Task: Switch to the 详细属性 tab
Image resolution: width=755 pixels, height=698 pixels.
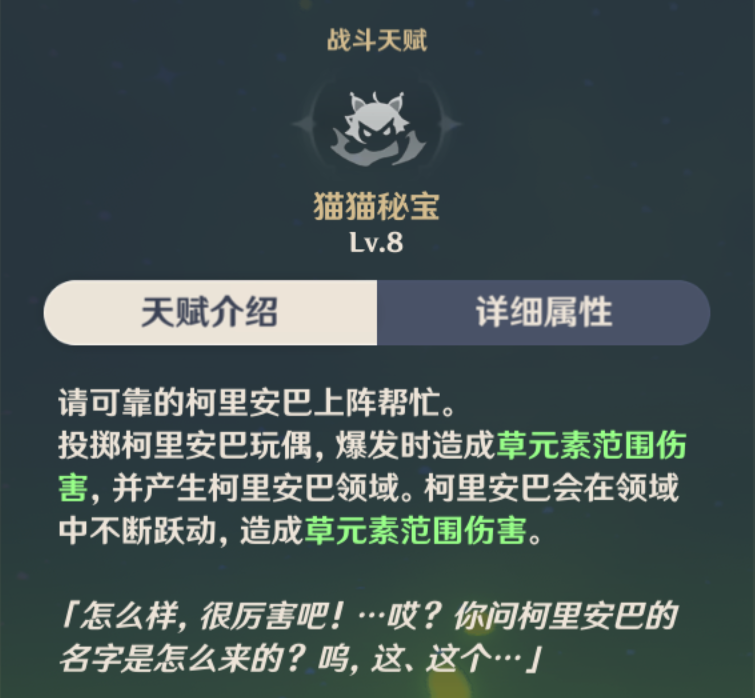Action: [543, 313]
